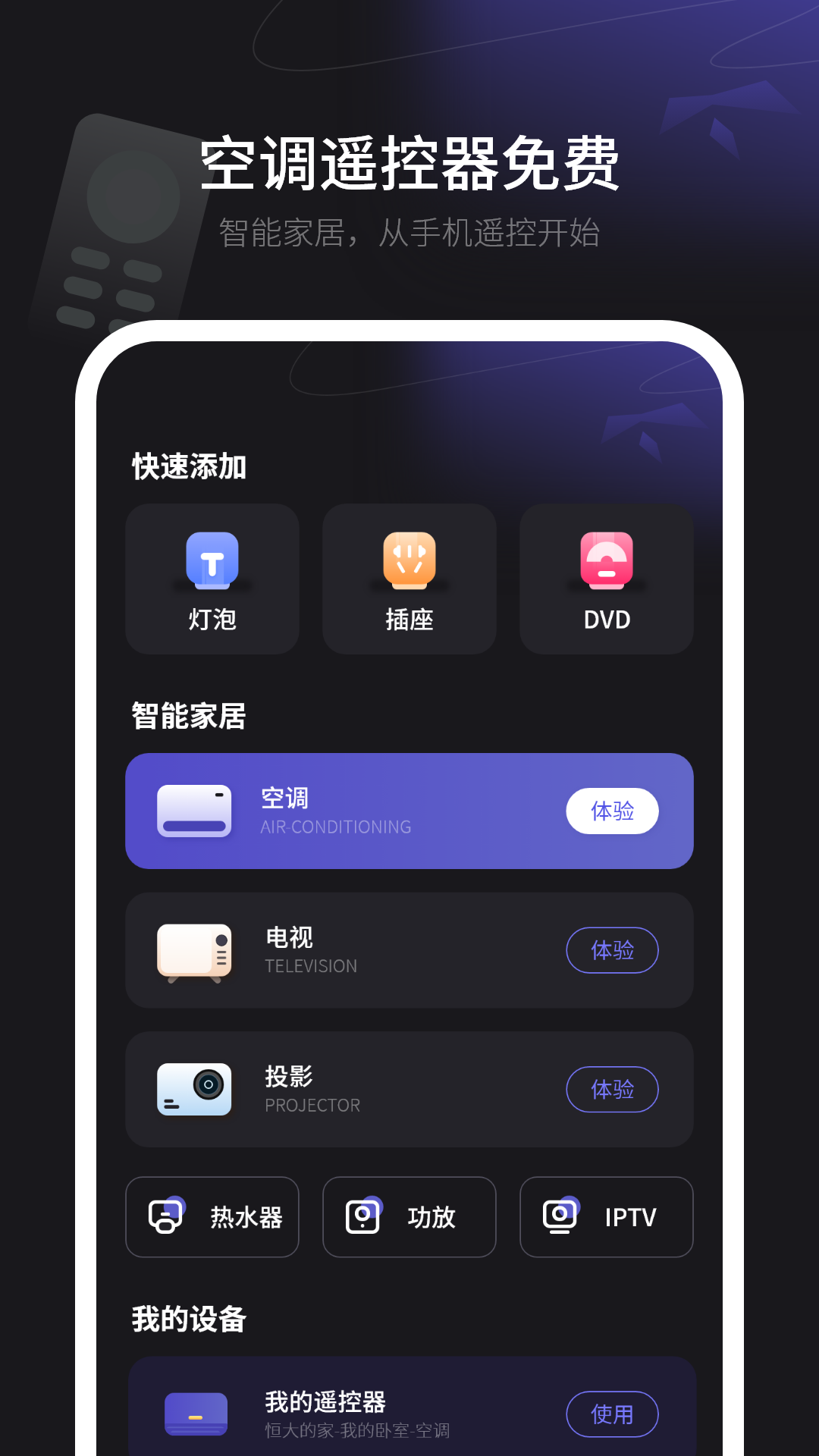Viewport: 819px width, 1456px height.
Task: Select the 功放 amplifier icon
Action: (365, 1216)
